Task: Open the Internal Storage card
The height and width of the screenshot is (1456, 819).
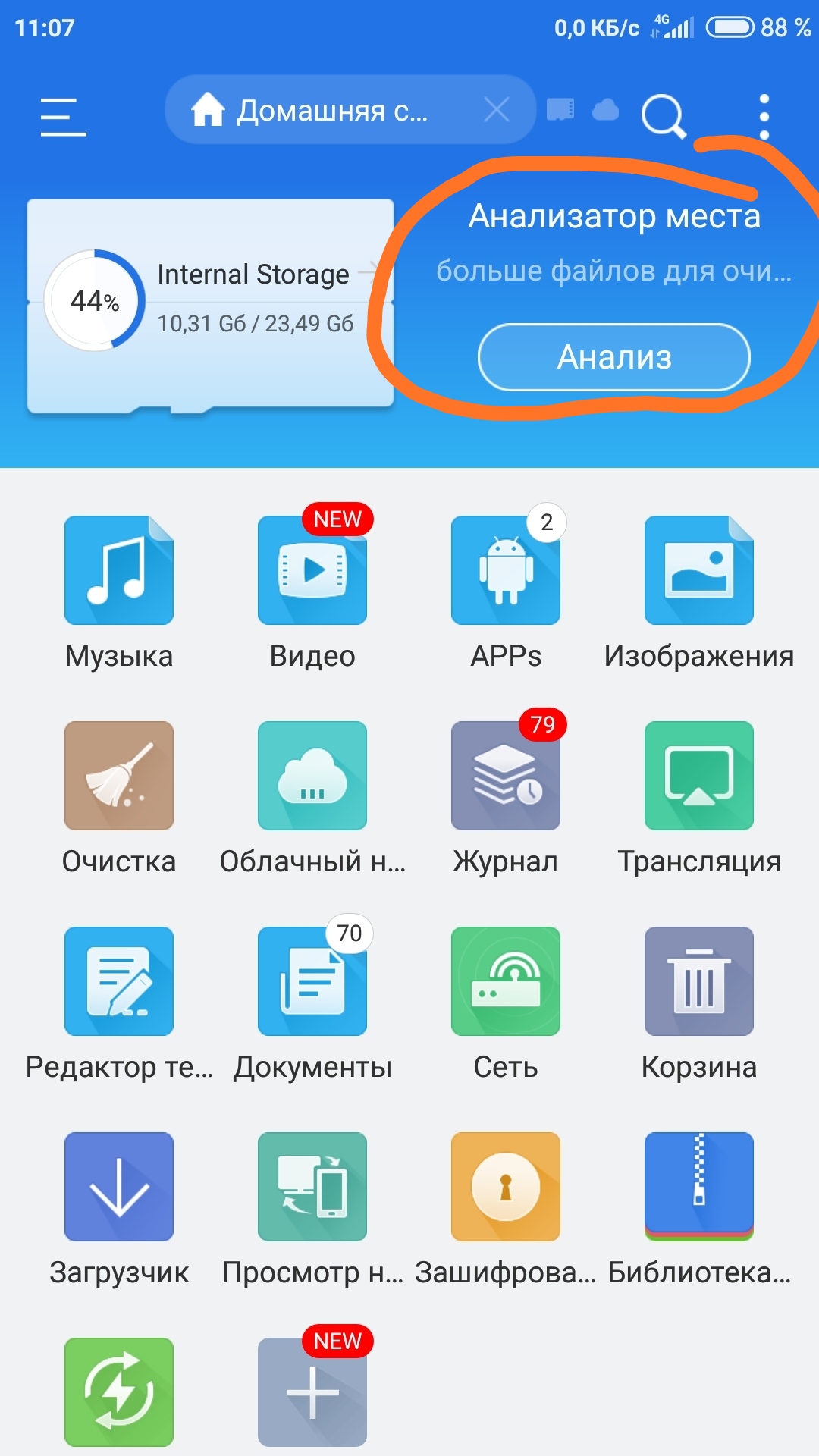Action: click(x=210, y=303)
